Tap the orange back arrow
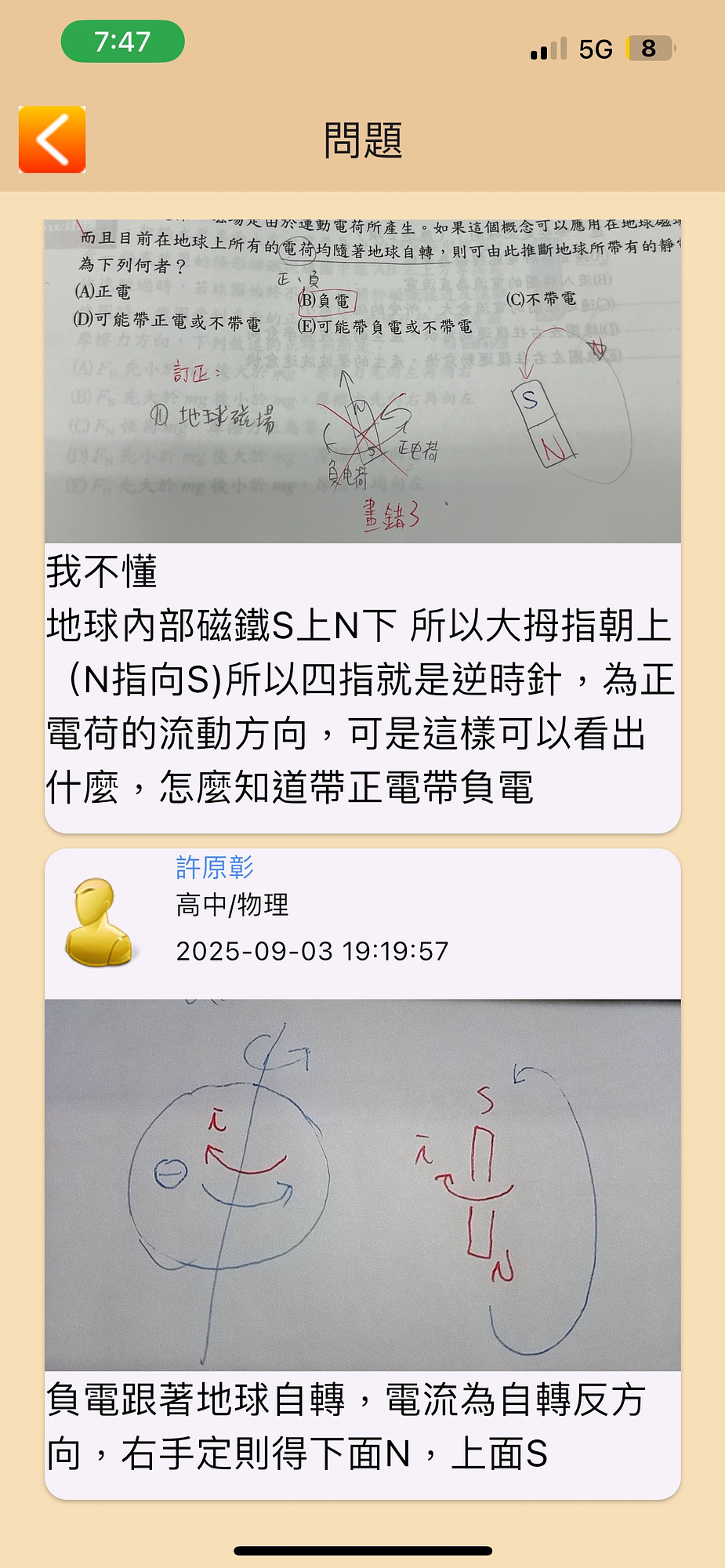This screenshot has width=725, height=1568. [52, 140]
